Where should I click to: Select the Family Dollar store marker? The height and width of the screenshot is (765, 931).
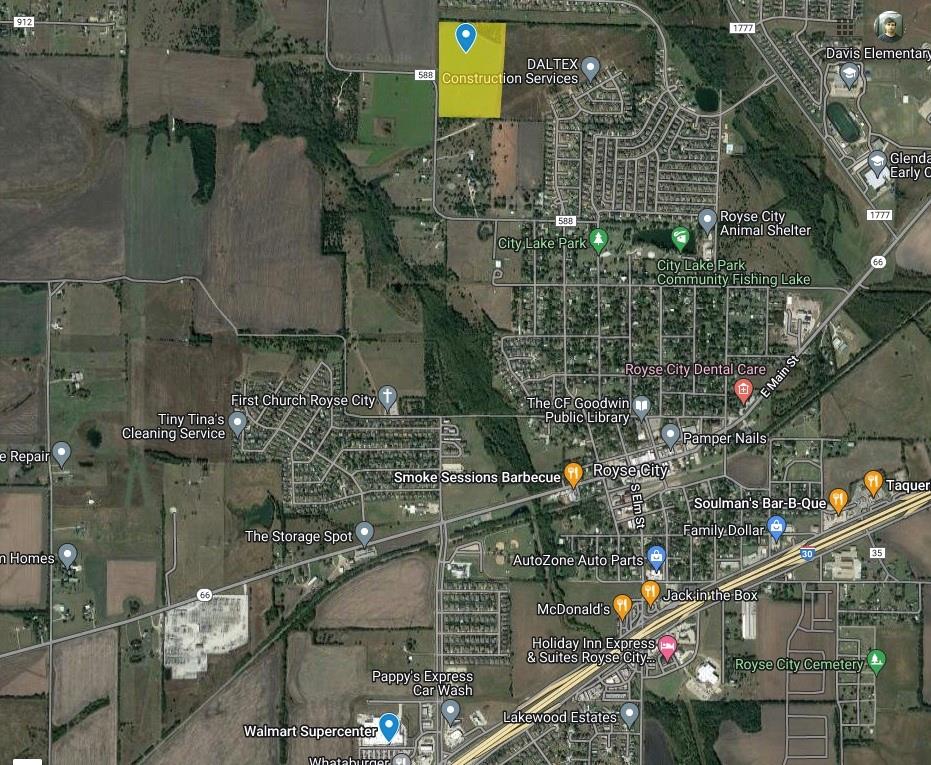(777, 527)
